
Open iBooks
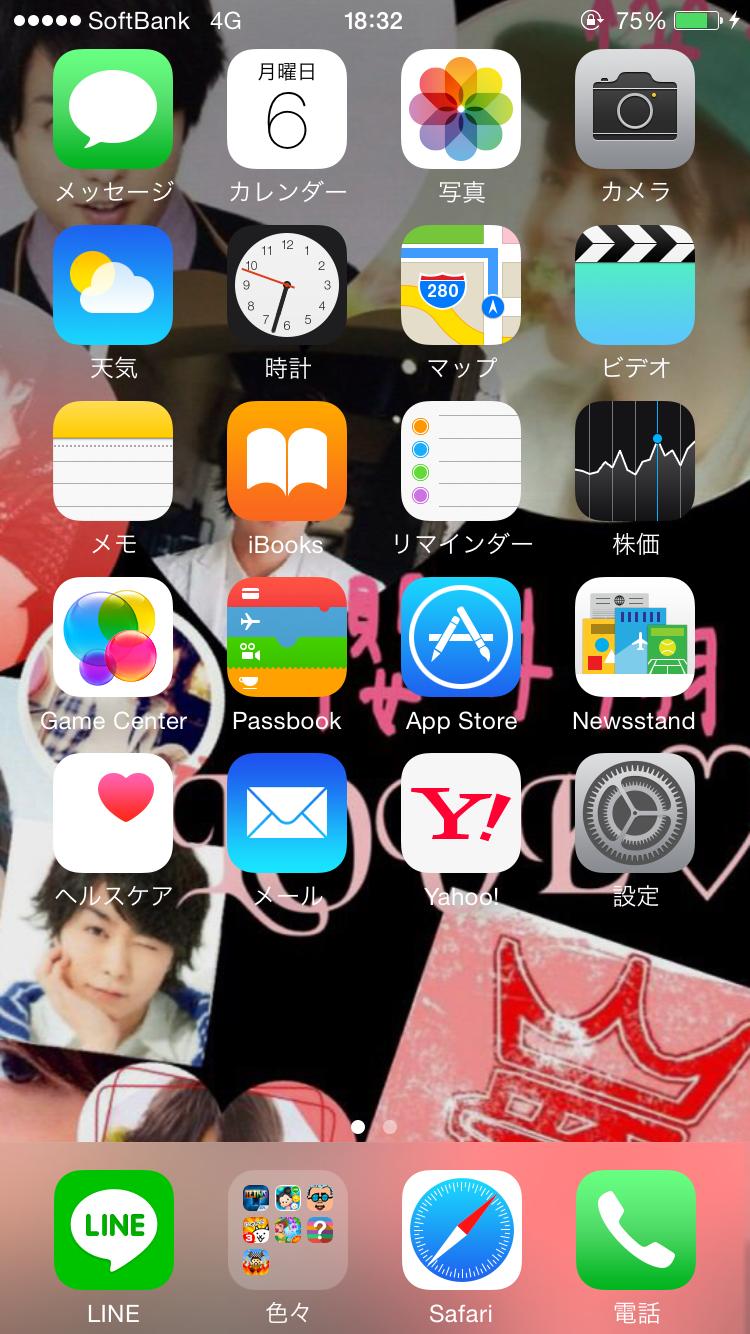(x=287, y=461)
